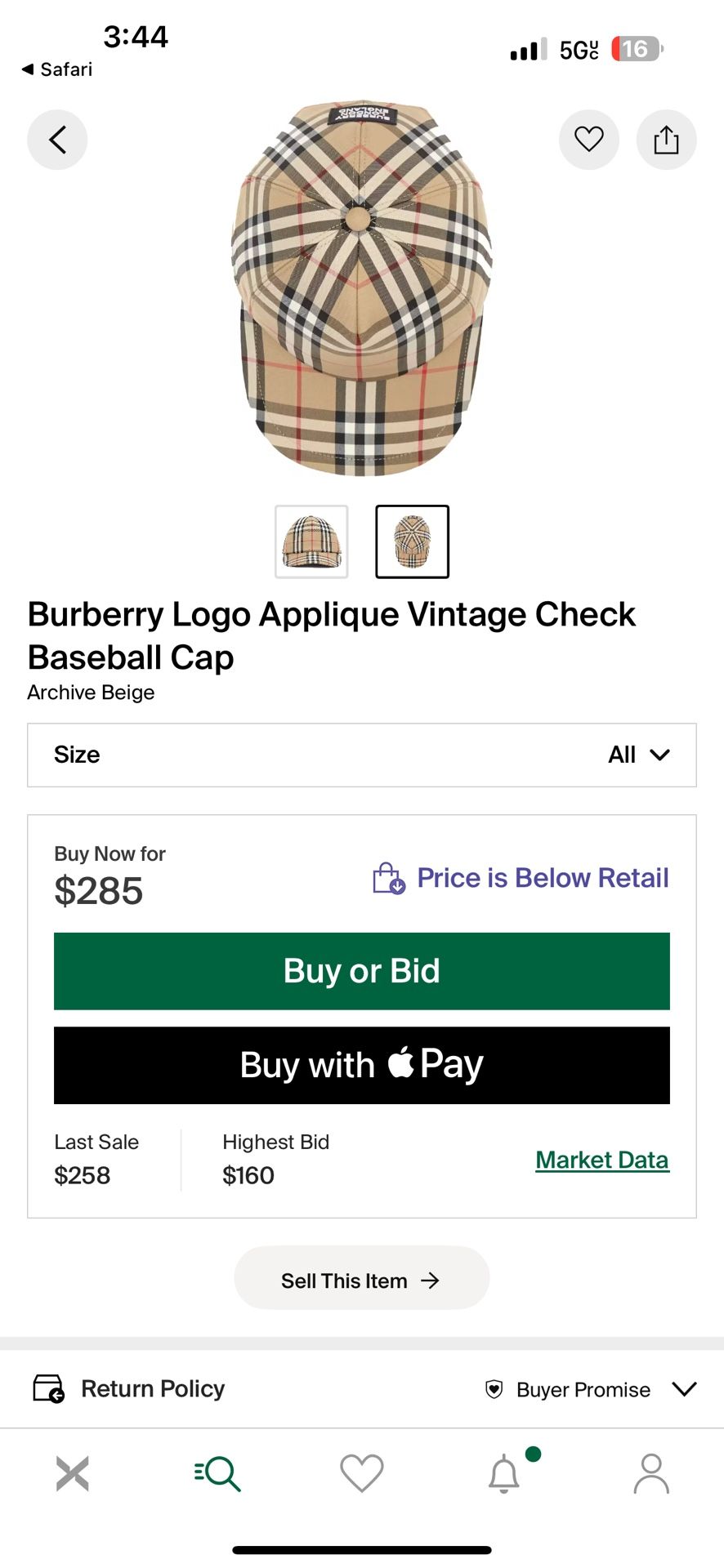Select the front-view cap thumbnail
This screenshot has width=724, height=1568.
pyautogui.click(x=312, y=541)
